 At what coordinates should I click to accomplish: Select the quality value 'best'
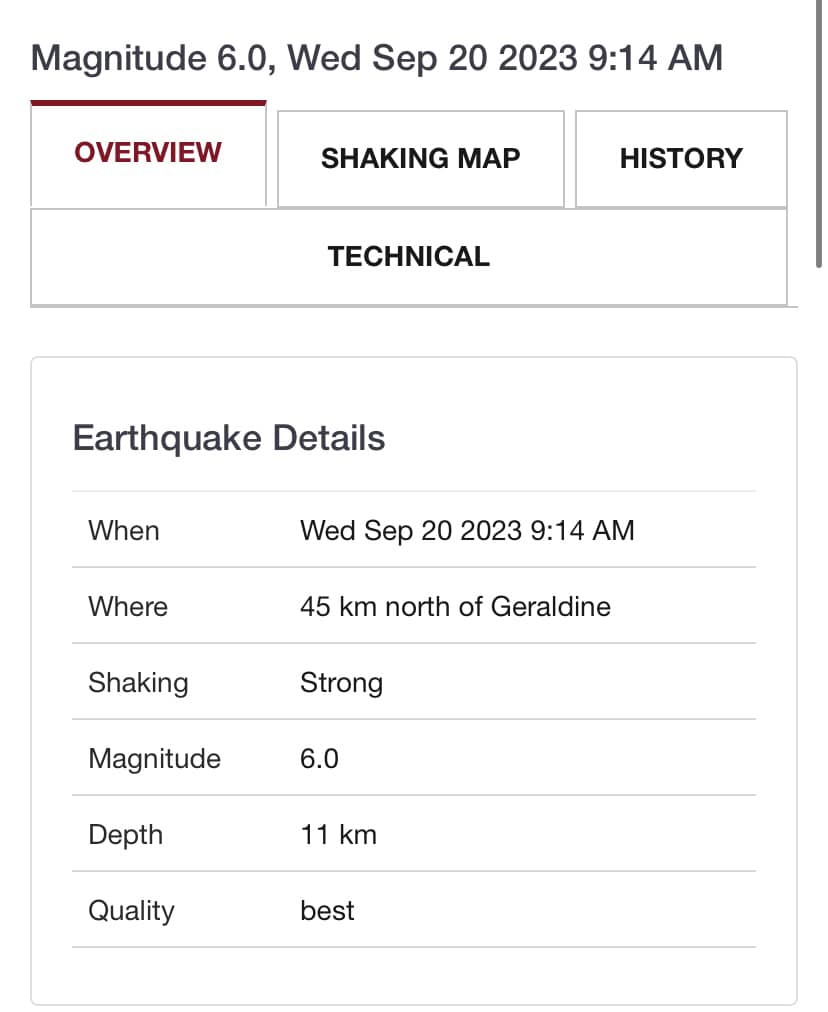[x=327, y=911]
